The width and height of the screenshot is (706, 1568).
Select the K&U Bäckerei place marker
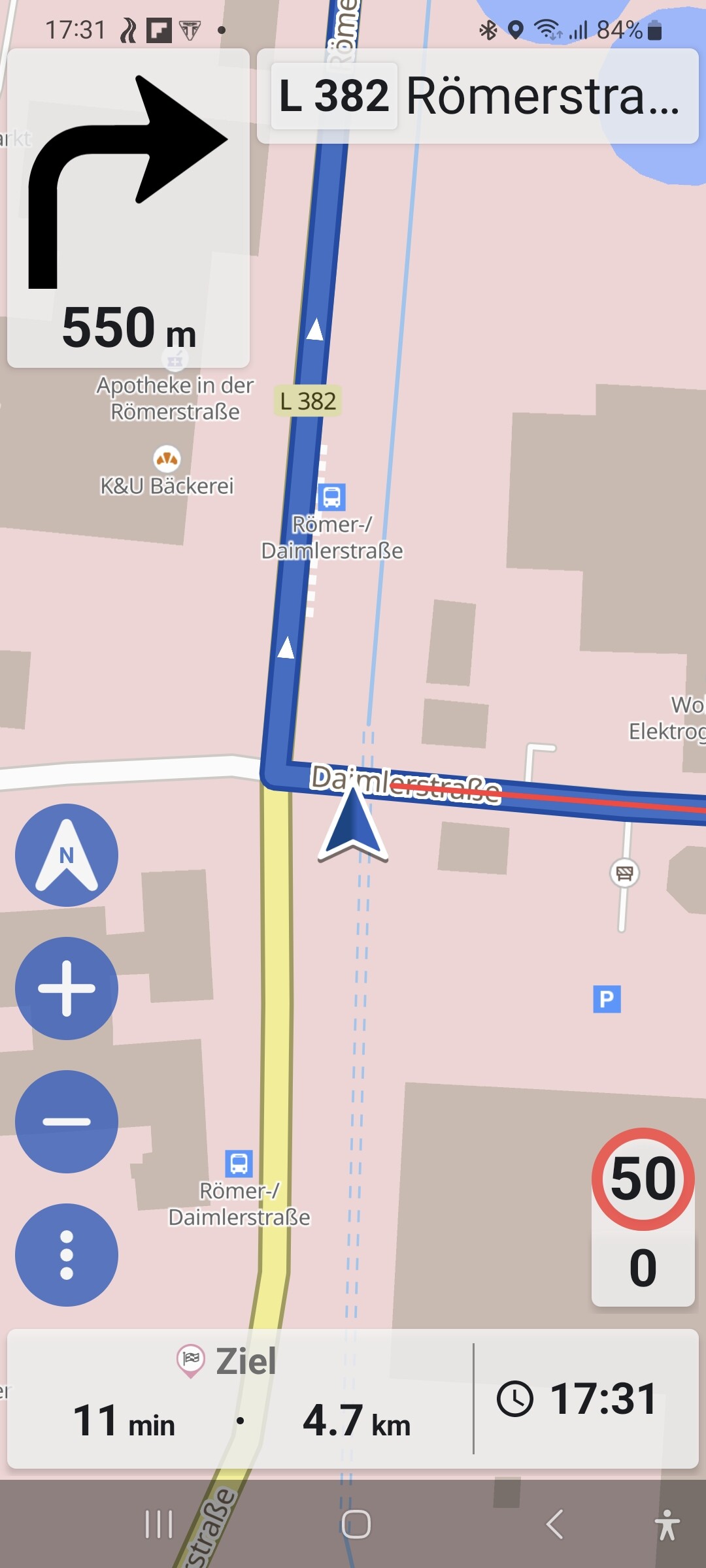click(x=167, y=459)
